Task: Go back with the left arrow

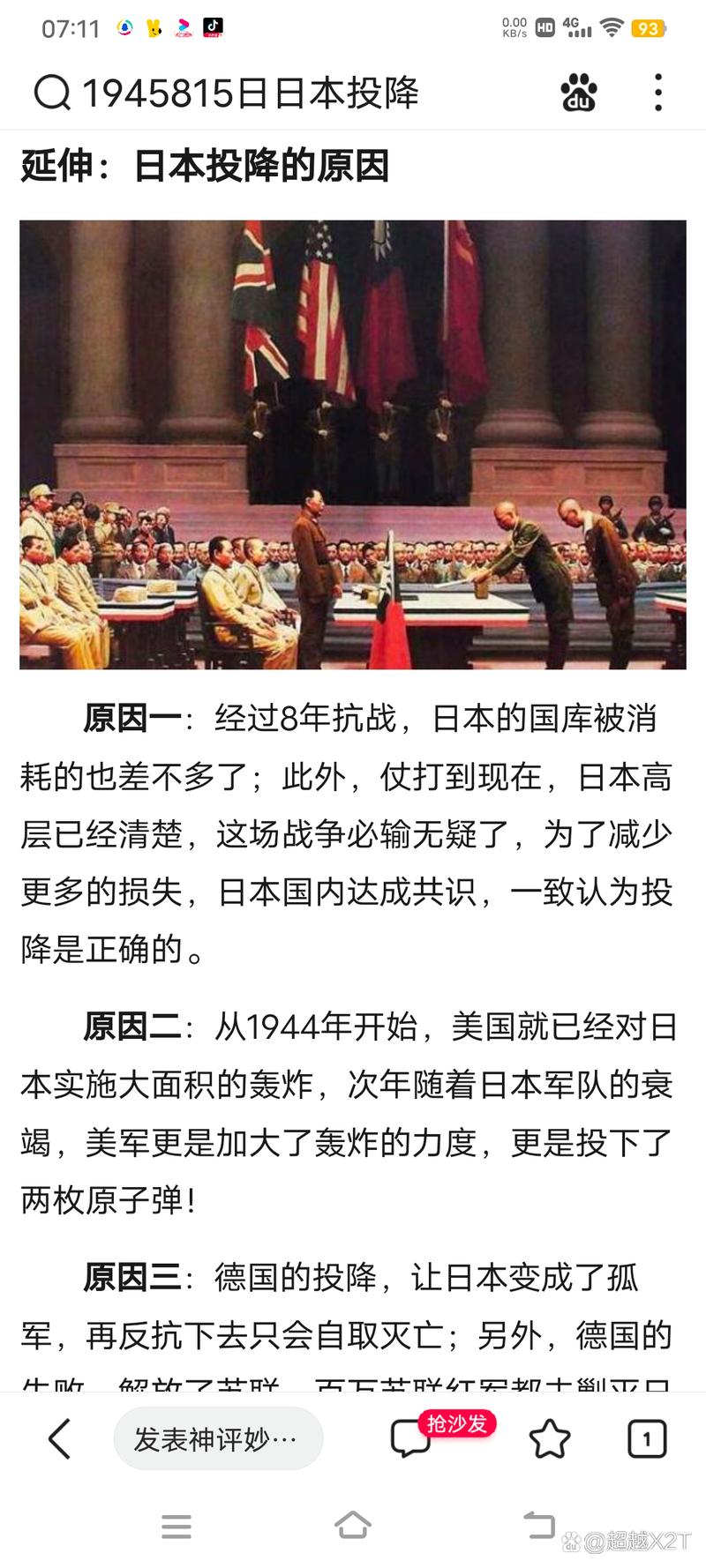Action: (59, 1439)
